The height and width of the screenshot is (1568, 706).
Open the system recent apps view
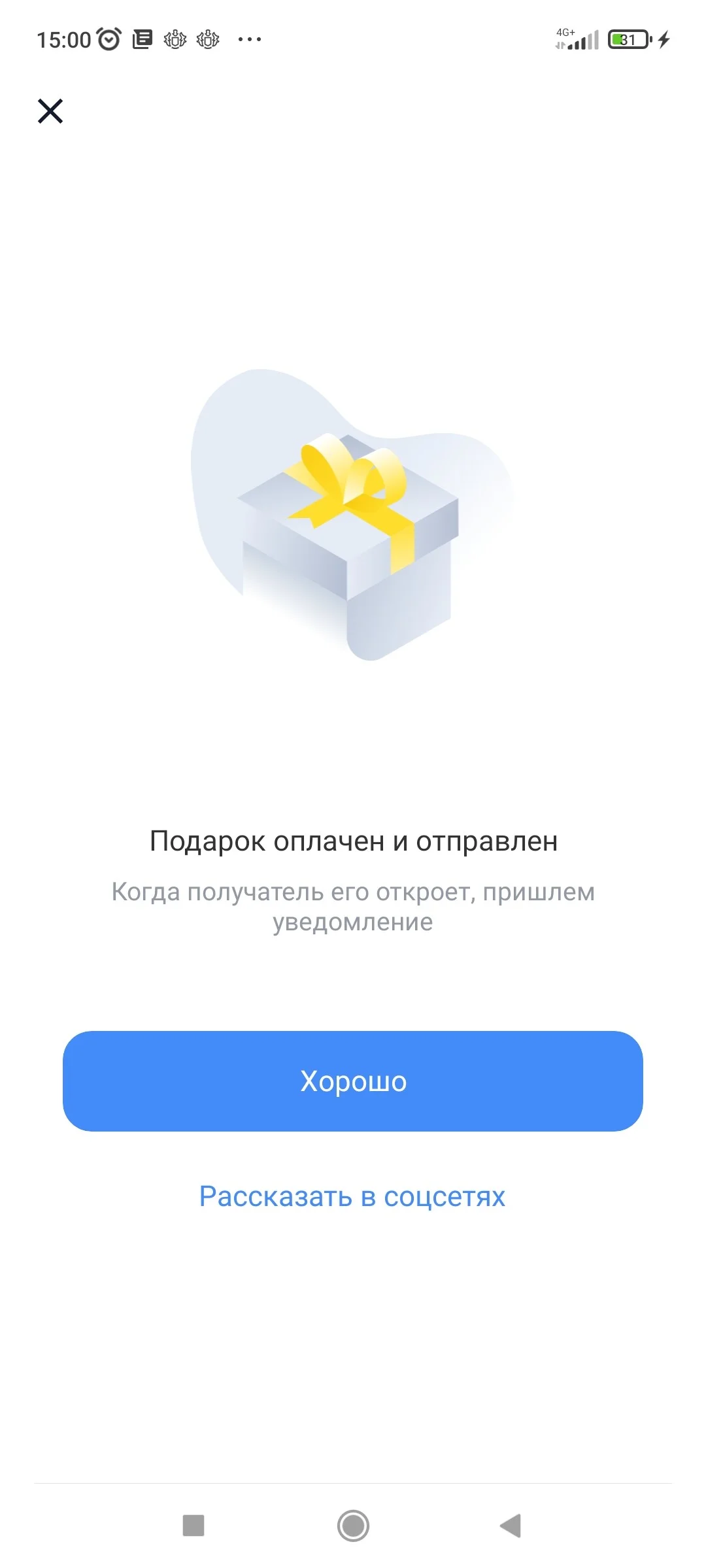click(x=193, y=1526)
